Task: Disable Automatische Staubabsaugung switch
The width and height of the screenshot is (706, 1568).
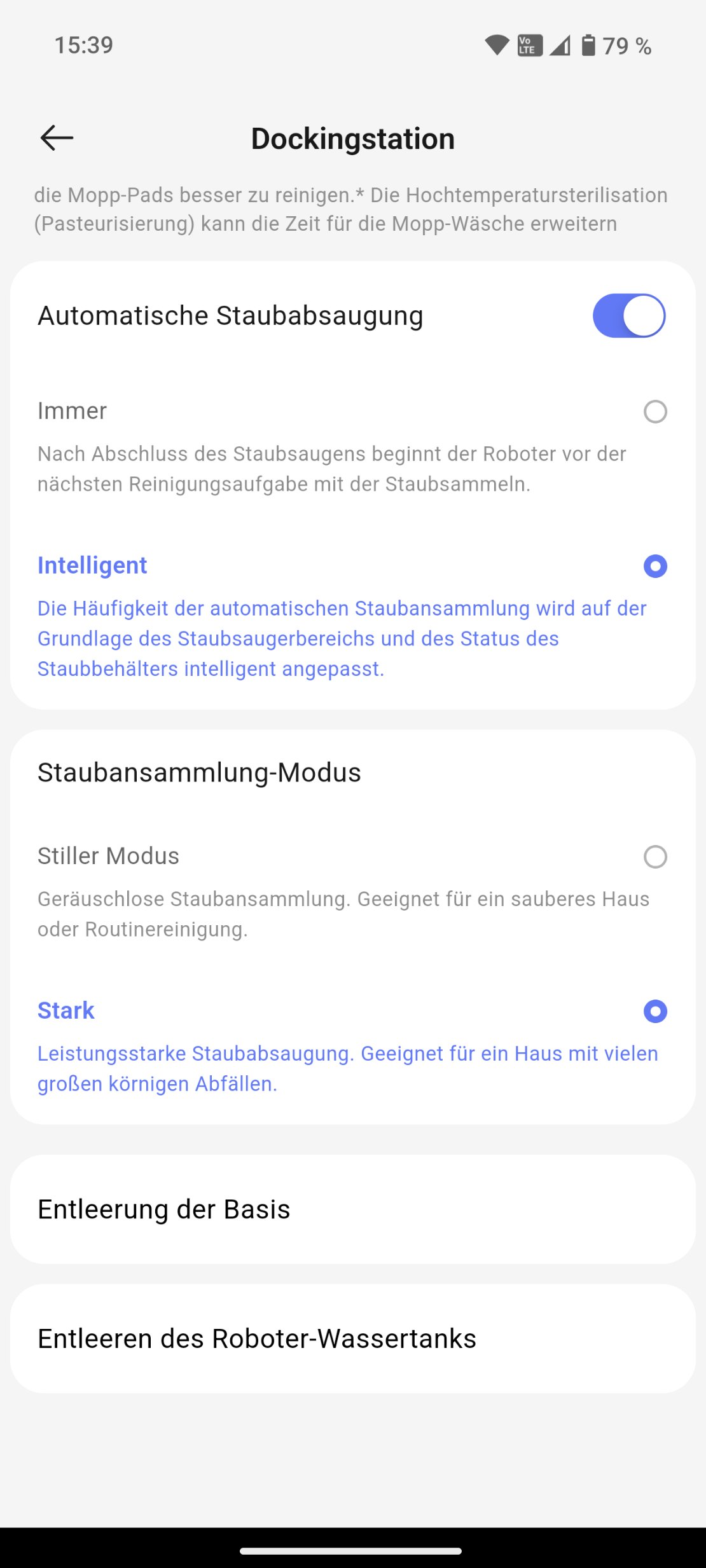Action: (628, 315)
